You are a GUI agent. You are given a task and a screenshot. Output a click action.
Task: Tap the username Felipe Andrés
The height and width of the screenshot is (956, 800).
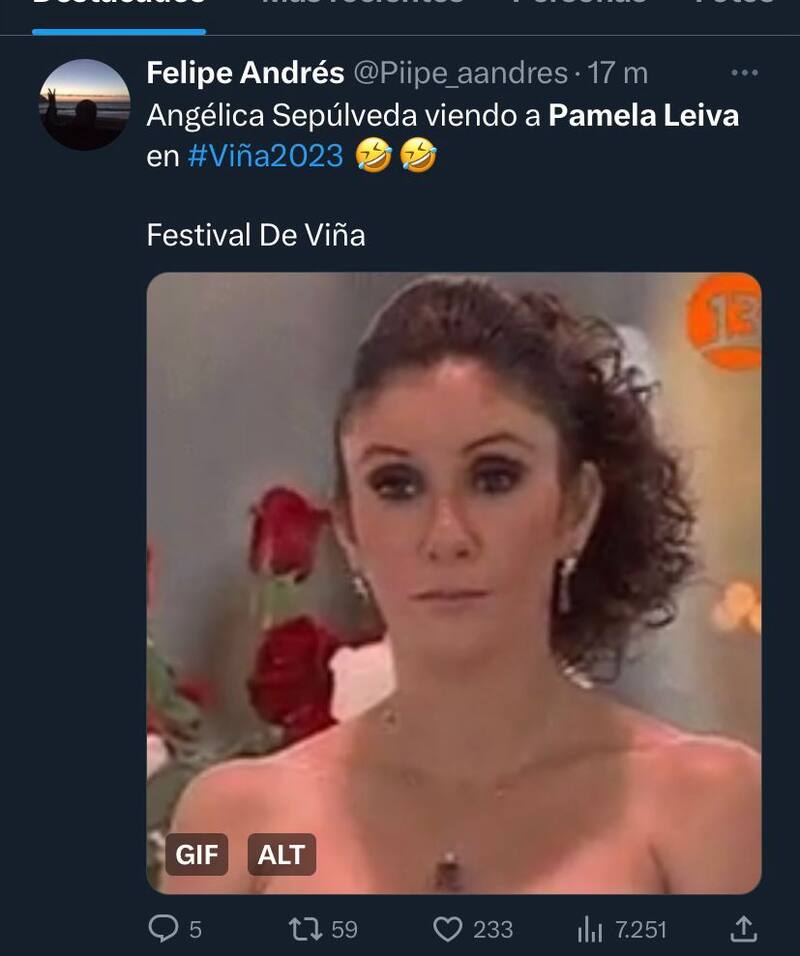pyautogui.click(x=245, y=73)
